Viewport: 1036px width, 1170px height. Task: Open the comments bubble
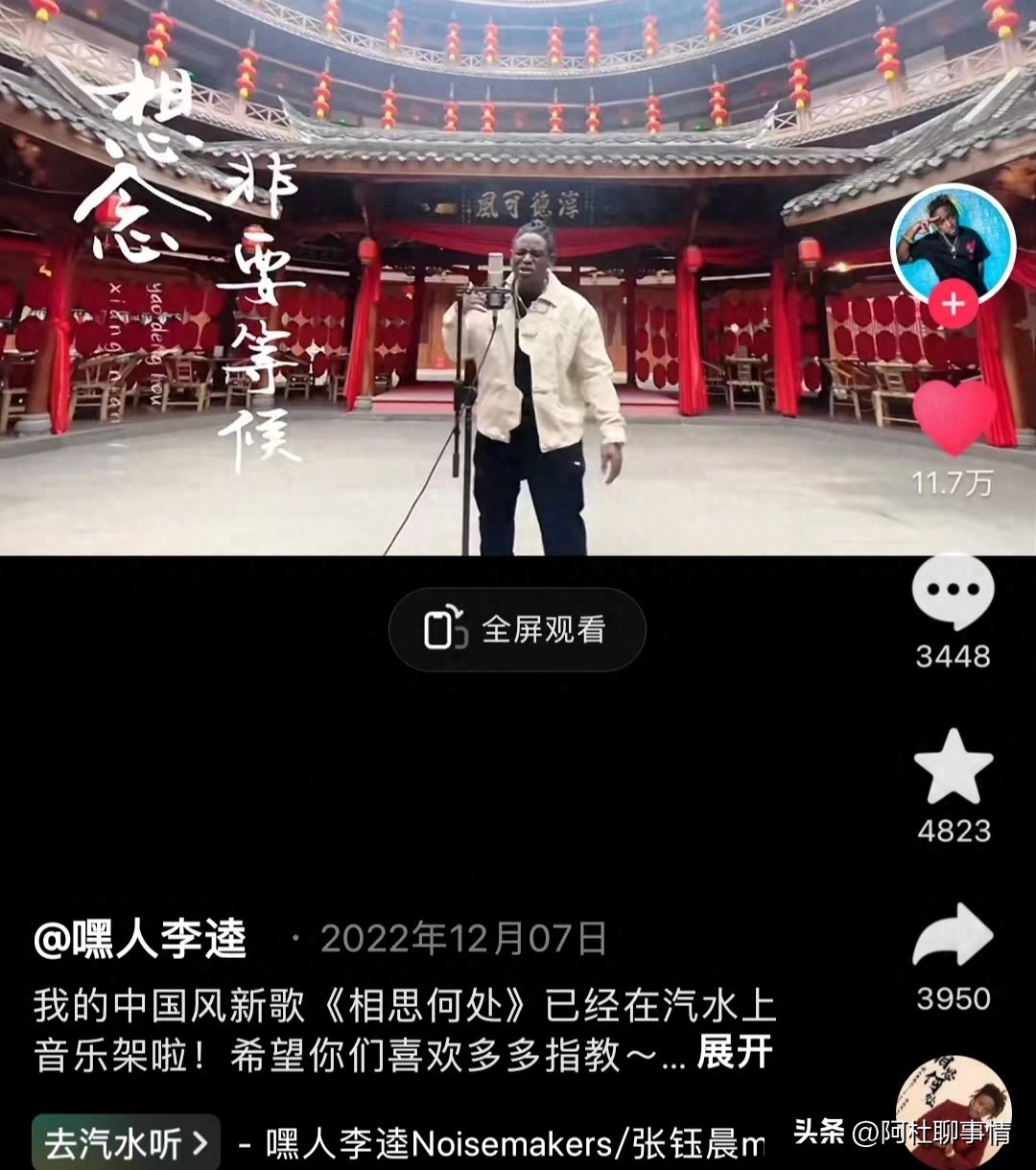click(x=952, y=594)
